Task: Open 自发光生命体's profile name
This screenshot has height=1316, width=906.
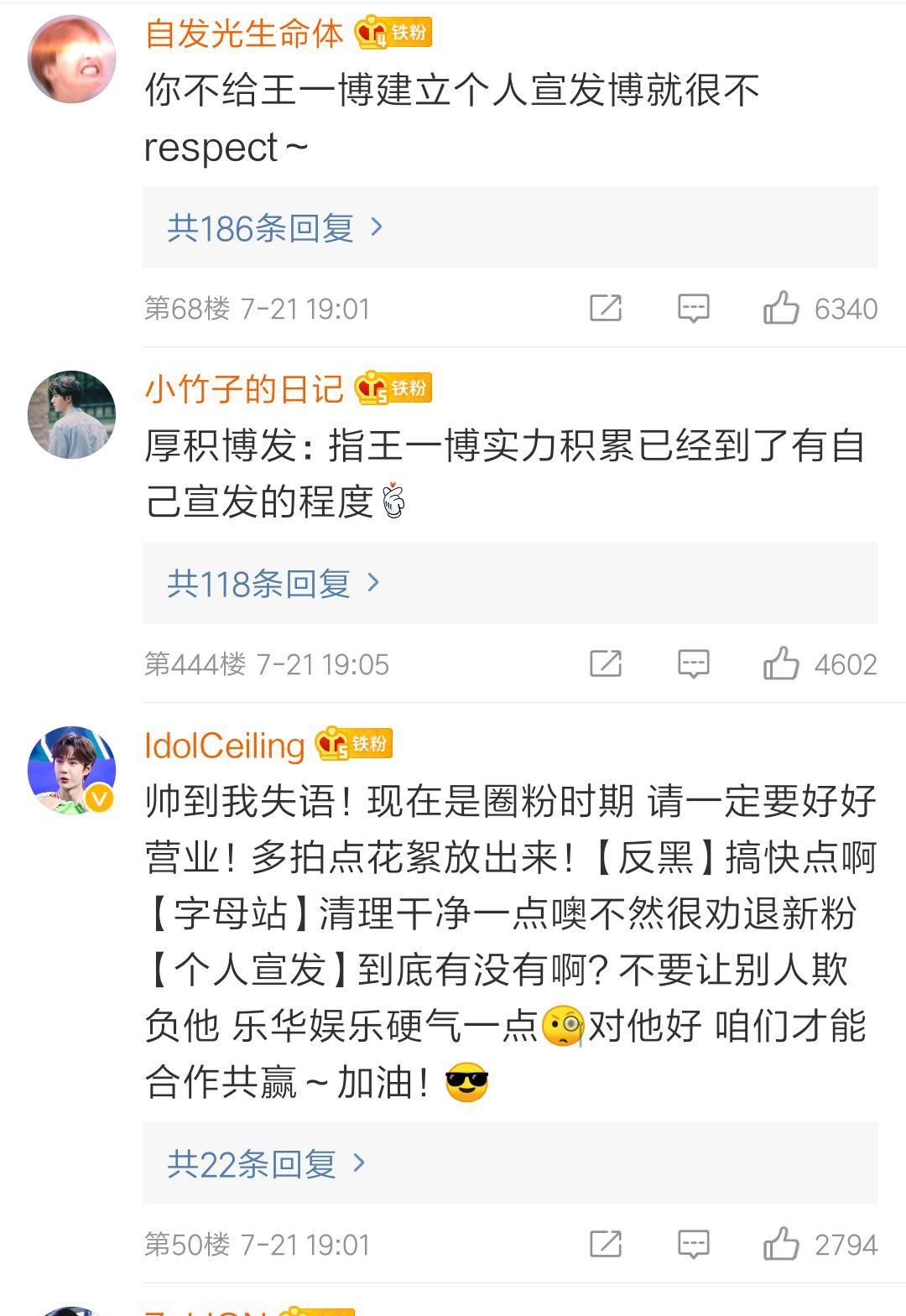Action: coord(243,34)
